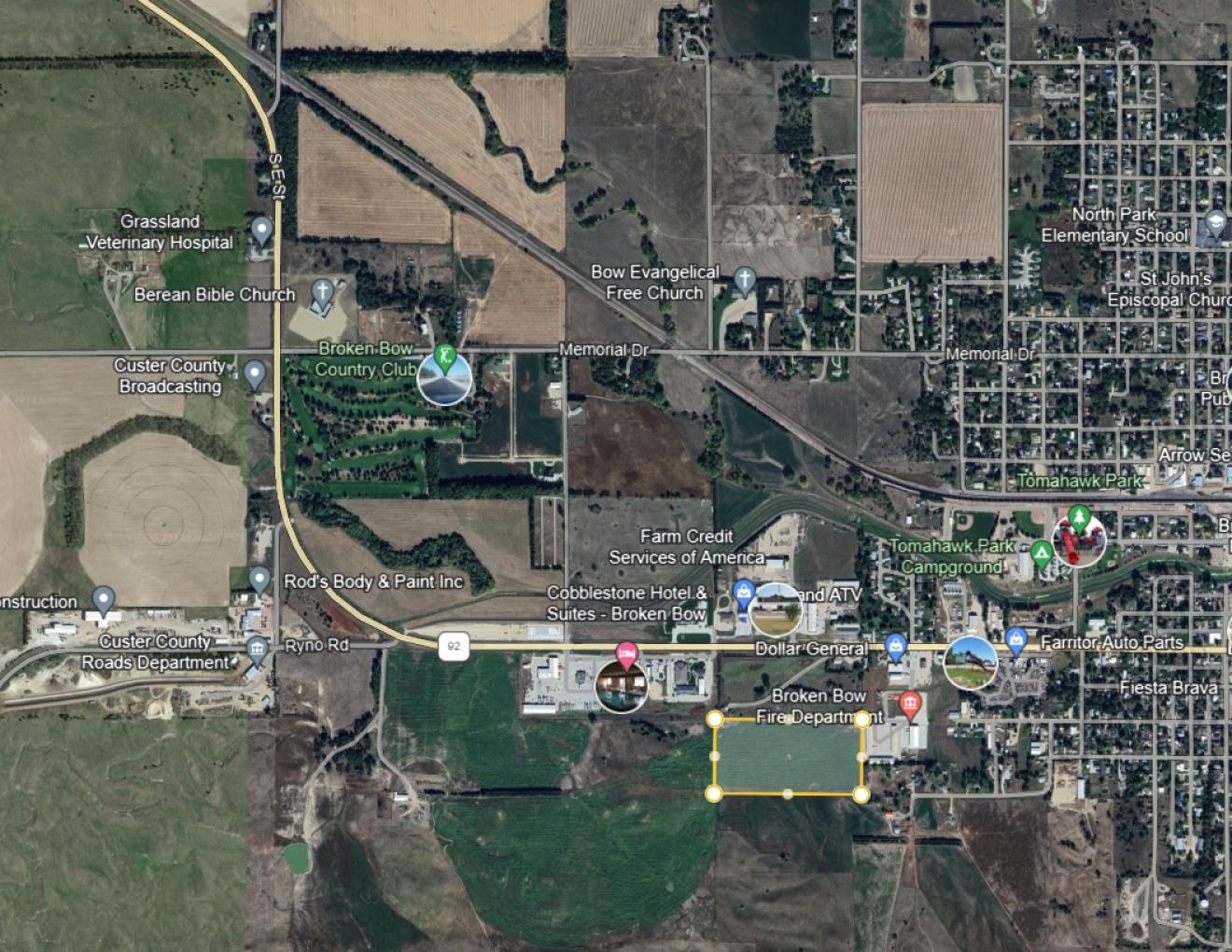Tap the Tomahawk Park Campground marker
Viewport: 1232px width, 952px height.
(x=1042, y=552)
